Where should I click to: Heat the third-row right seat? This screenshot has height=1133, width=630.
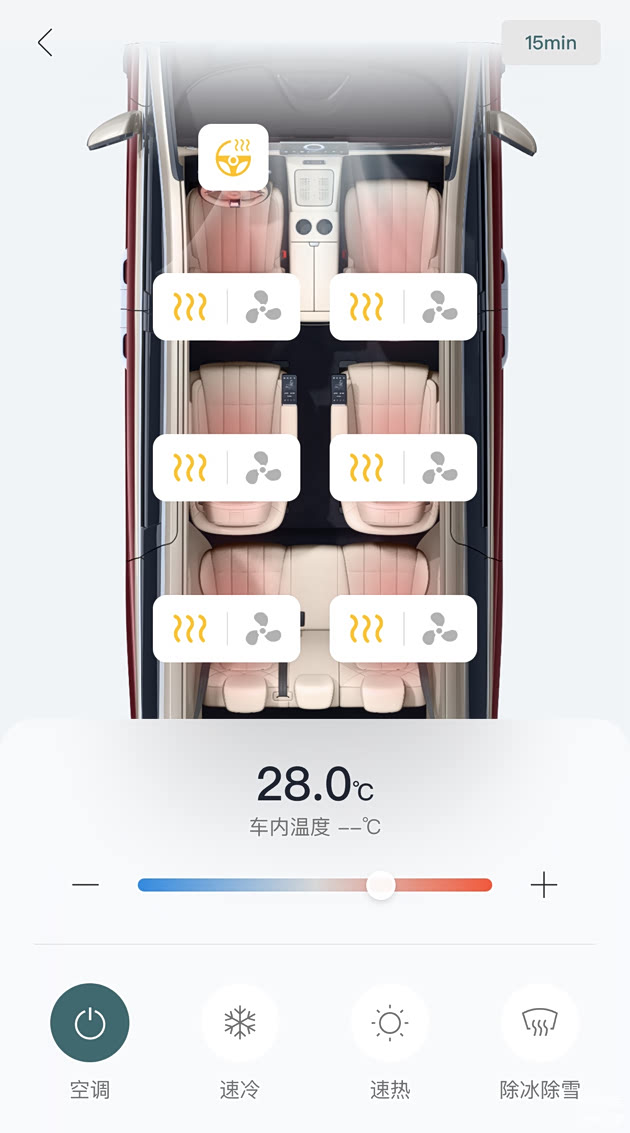pos(367,628)
